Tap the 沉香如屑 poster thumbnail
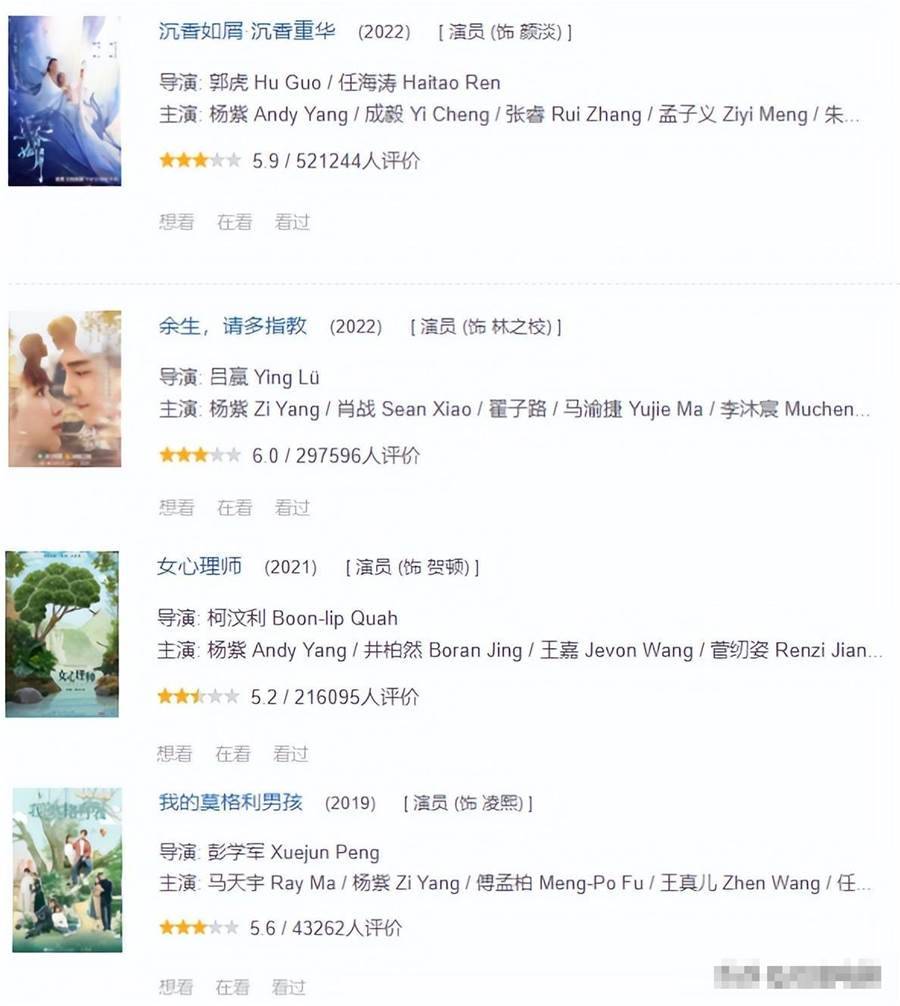 coord(64,100)
